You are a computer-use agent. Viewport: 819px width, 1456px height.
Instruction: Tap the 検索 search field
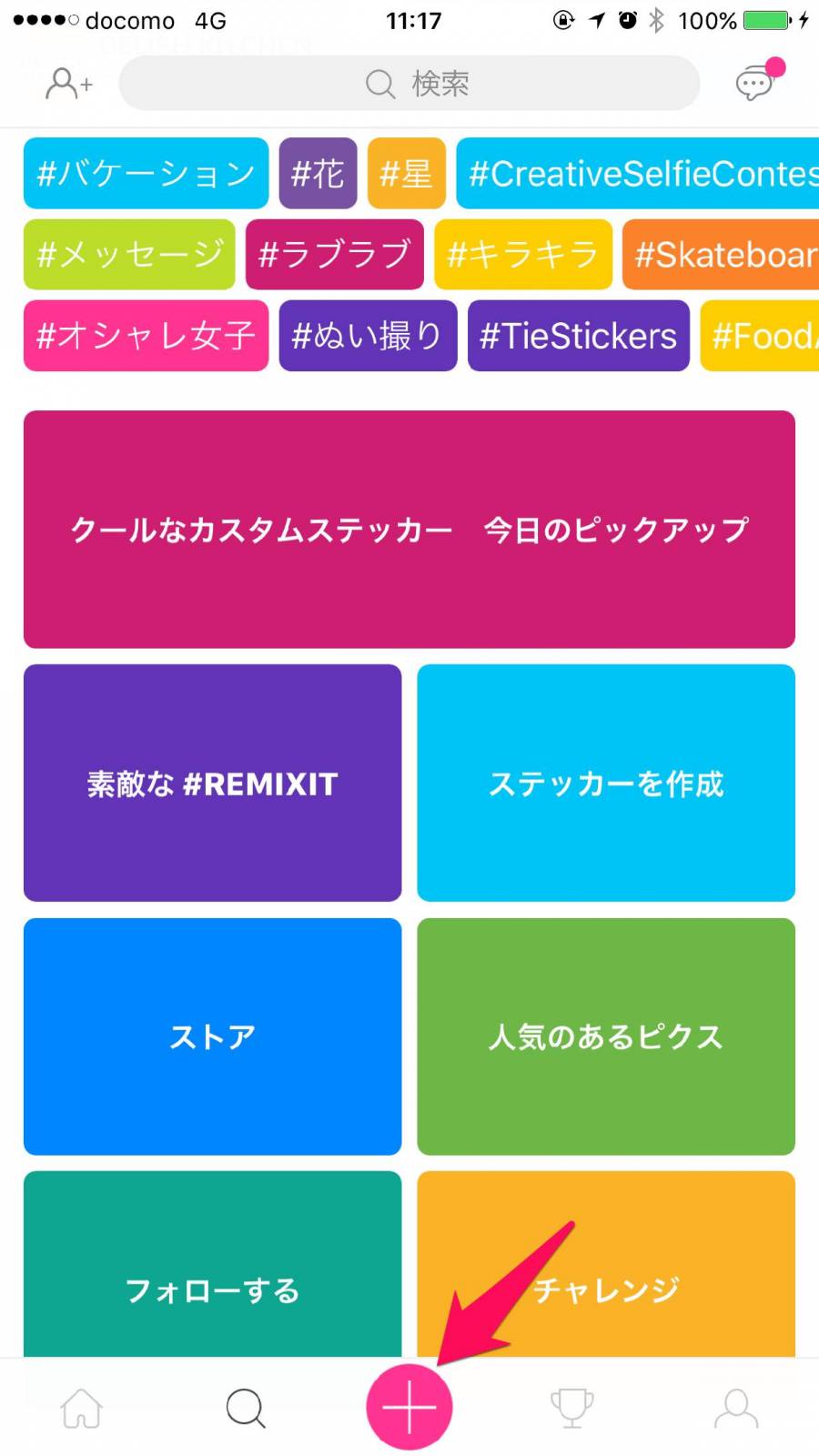(x=409, y=83)
